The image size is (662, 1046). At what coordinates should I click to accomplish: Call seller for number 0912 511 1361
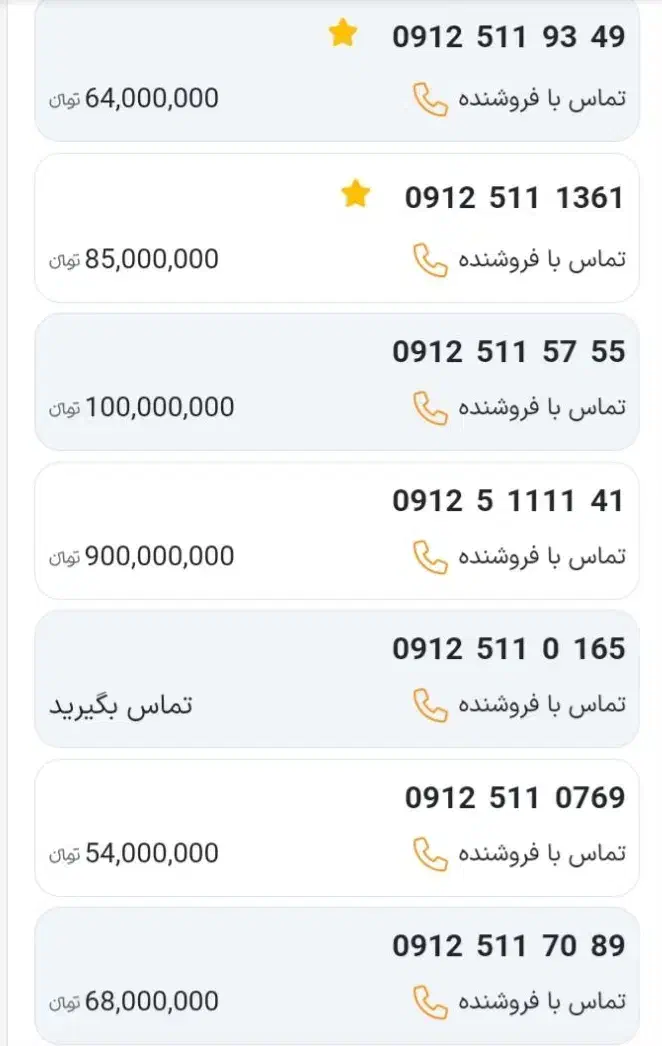tap(520, 260)
